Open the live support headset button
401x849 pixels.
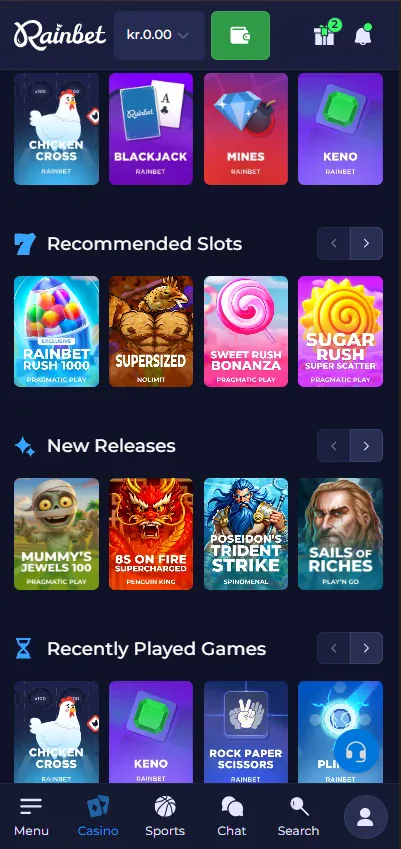(x=356, y=751)
